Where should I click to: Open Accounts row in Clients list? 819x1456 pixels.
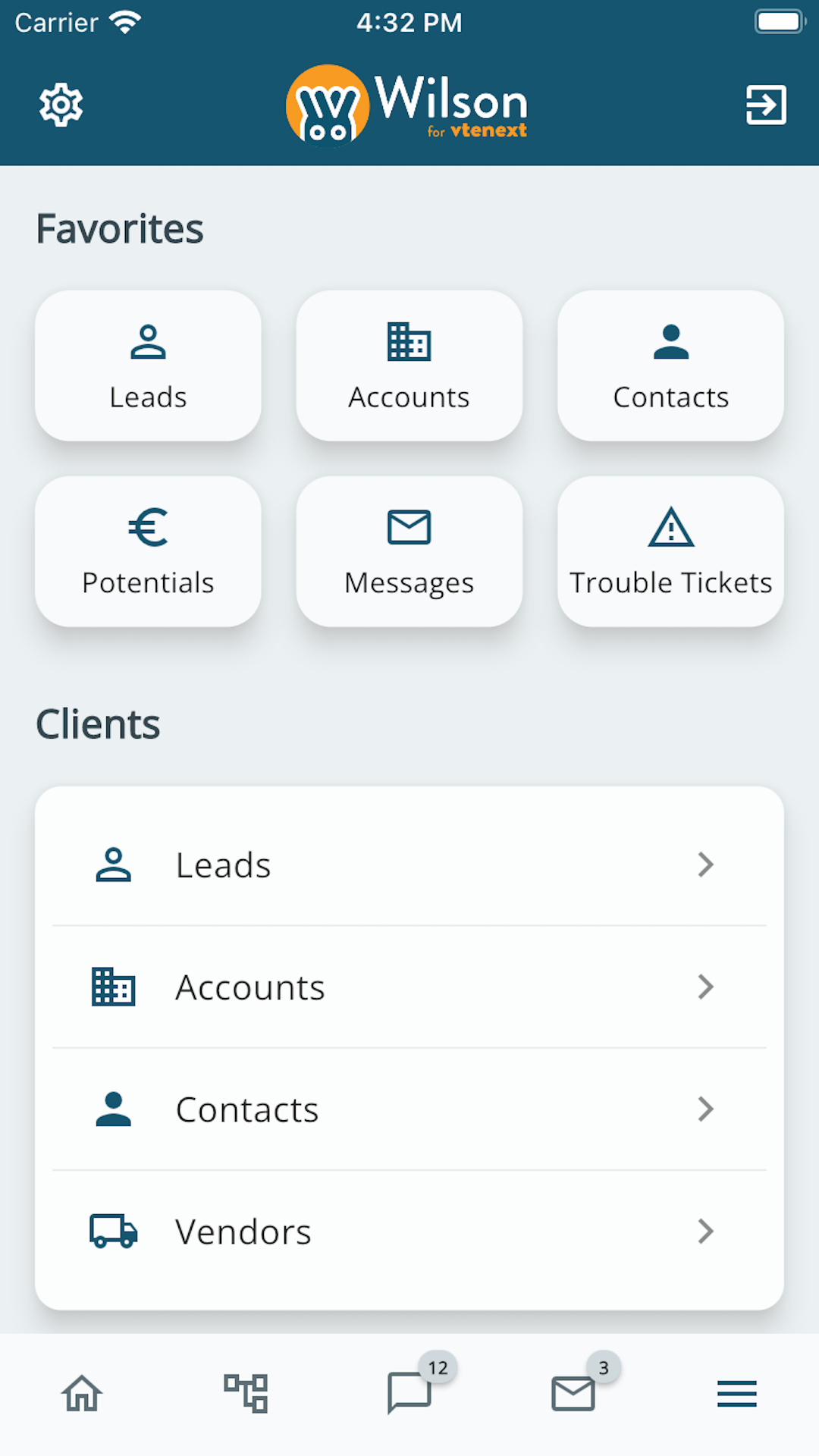pos(409,987)
